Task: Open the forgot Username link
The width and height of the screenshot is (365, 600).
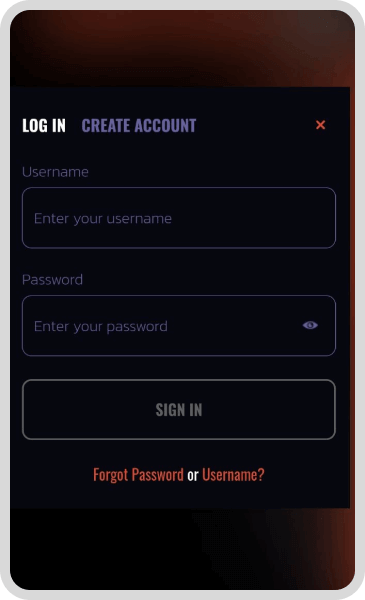Action: (x=233, y=475)
